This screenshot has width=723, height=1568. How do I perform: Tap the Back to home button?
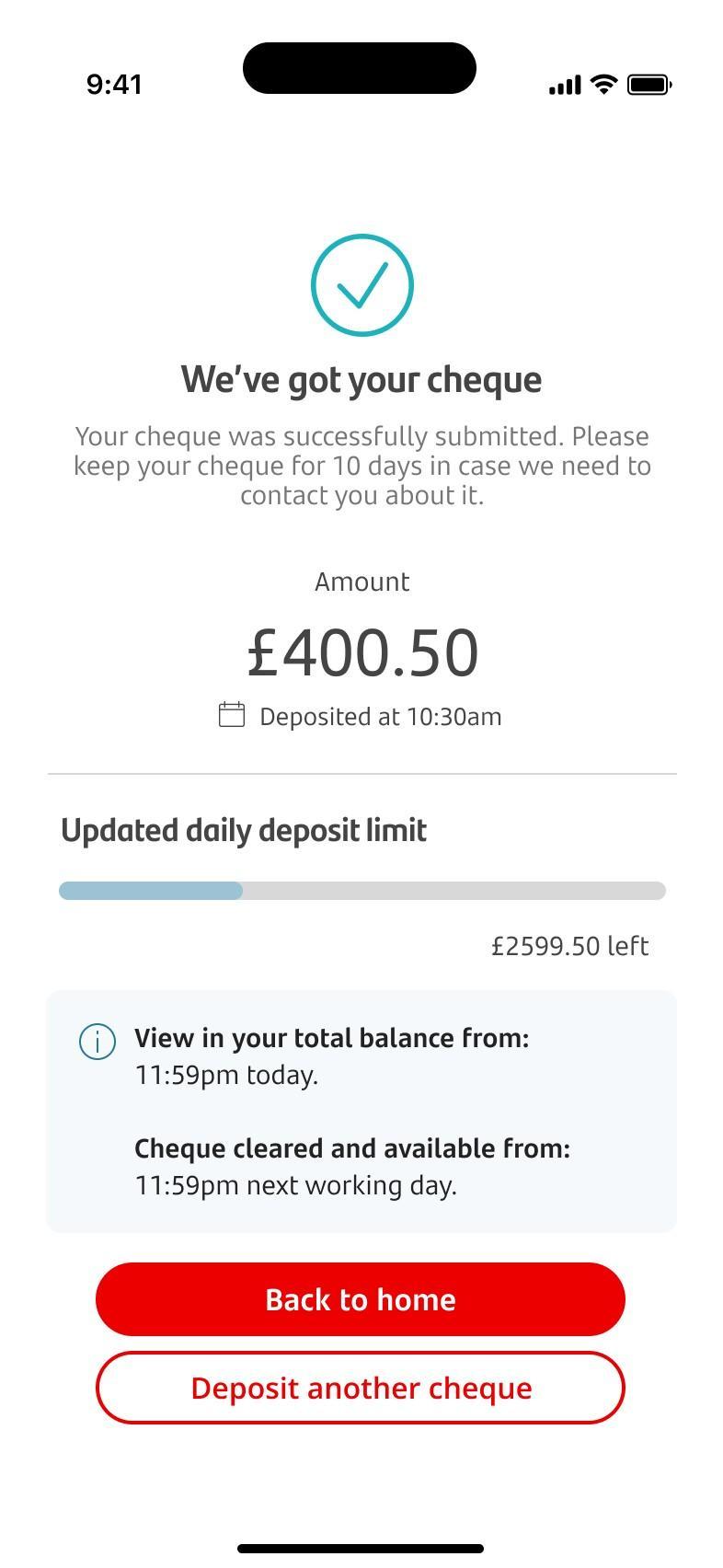tap(361, 1299)
